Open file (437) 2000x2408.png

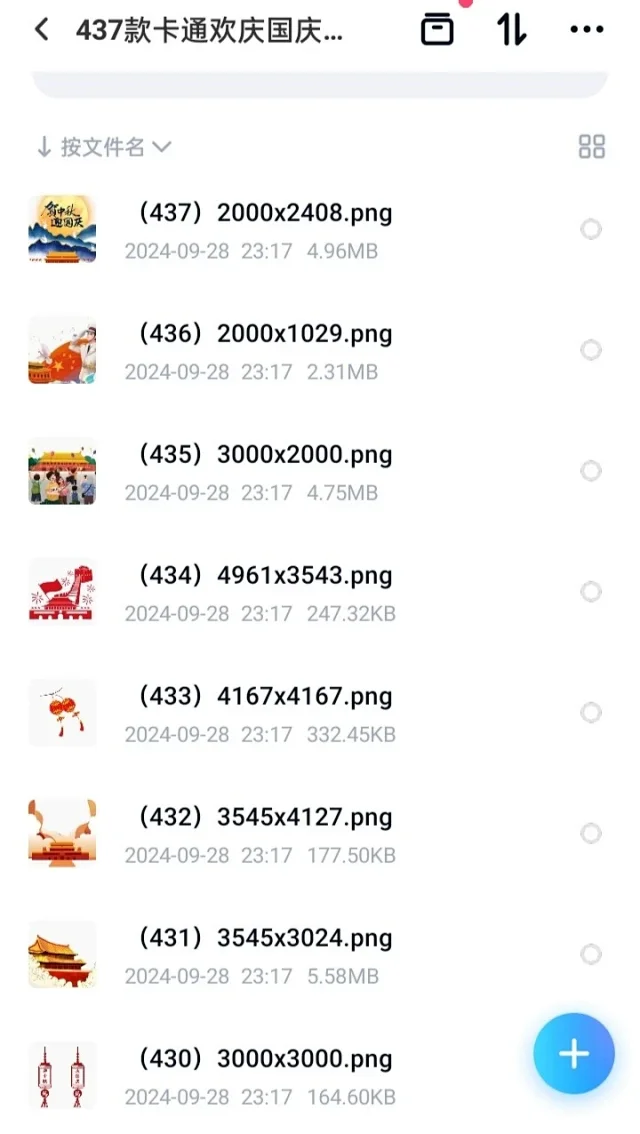click(264, 213)
